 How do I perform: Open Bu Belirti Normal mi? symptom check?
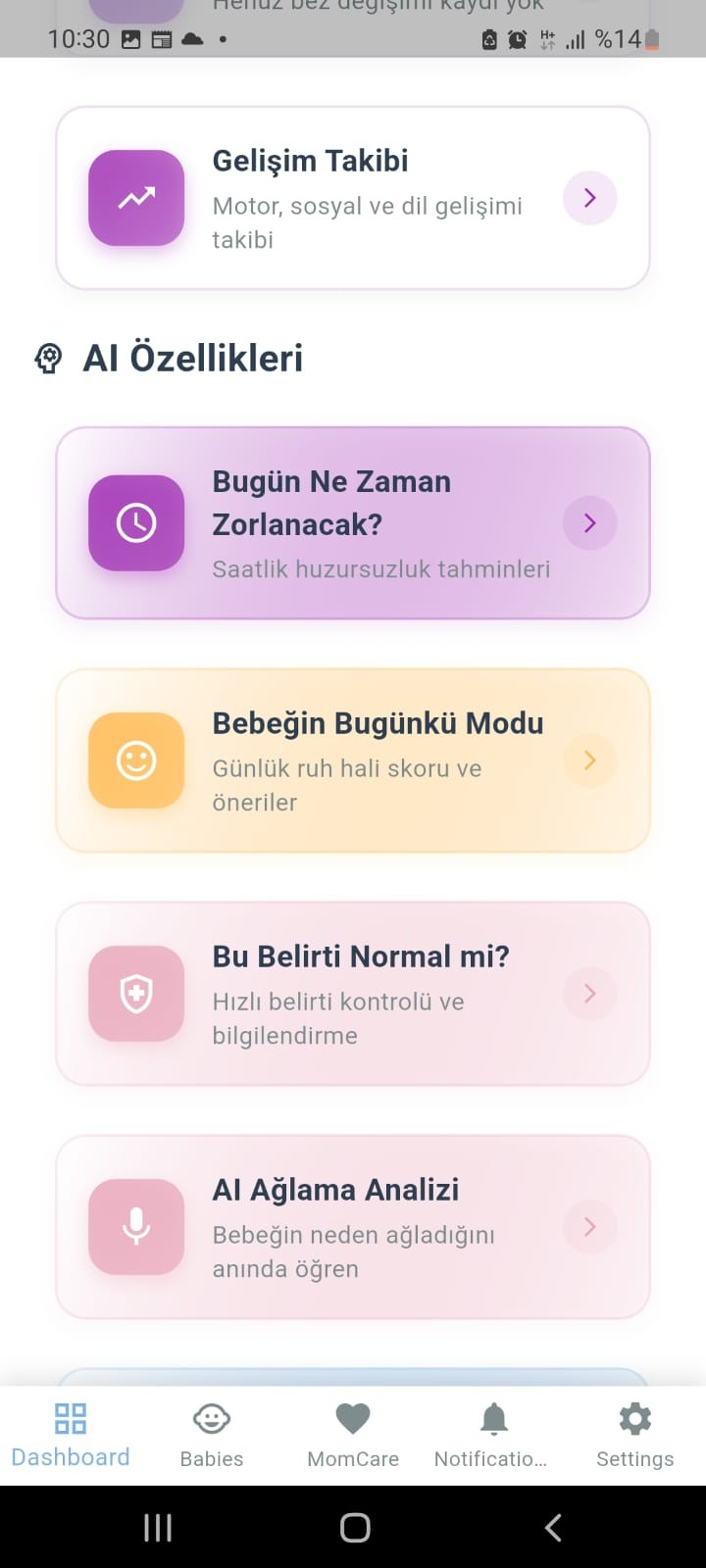(x=353, y=994)
